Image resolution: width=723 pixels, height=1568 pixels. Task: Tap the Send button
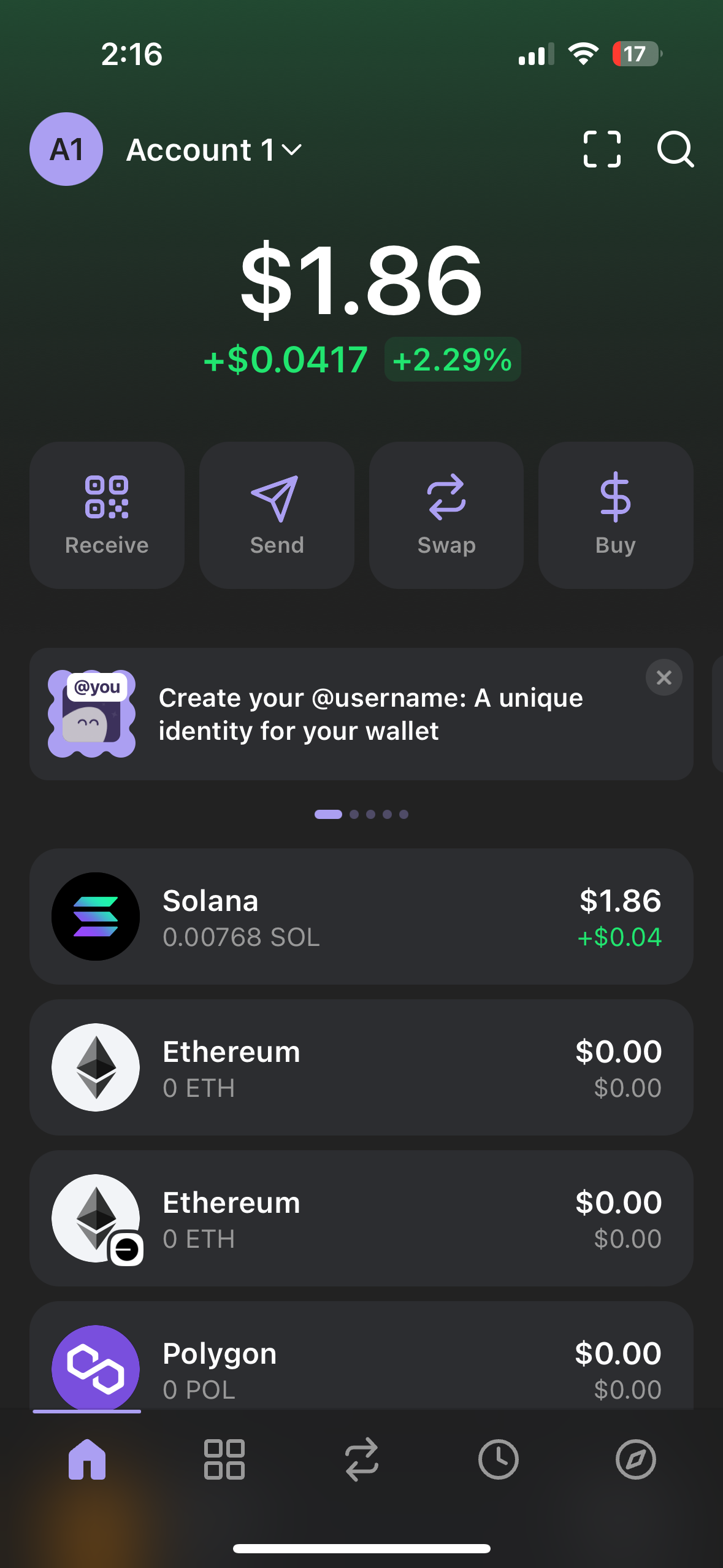277,515
